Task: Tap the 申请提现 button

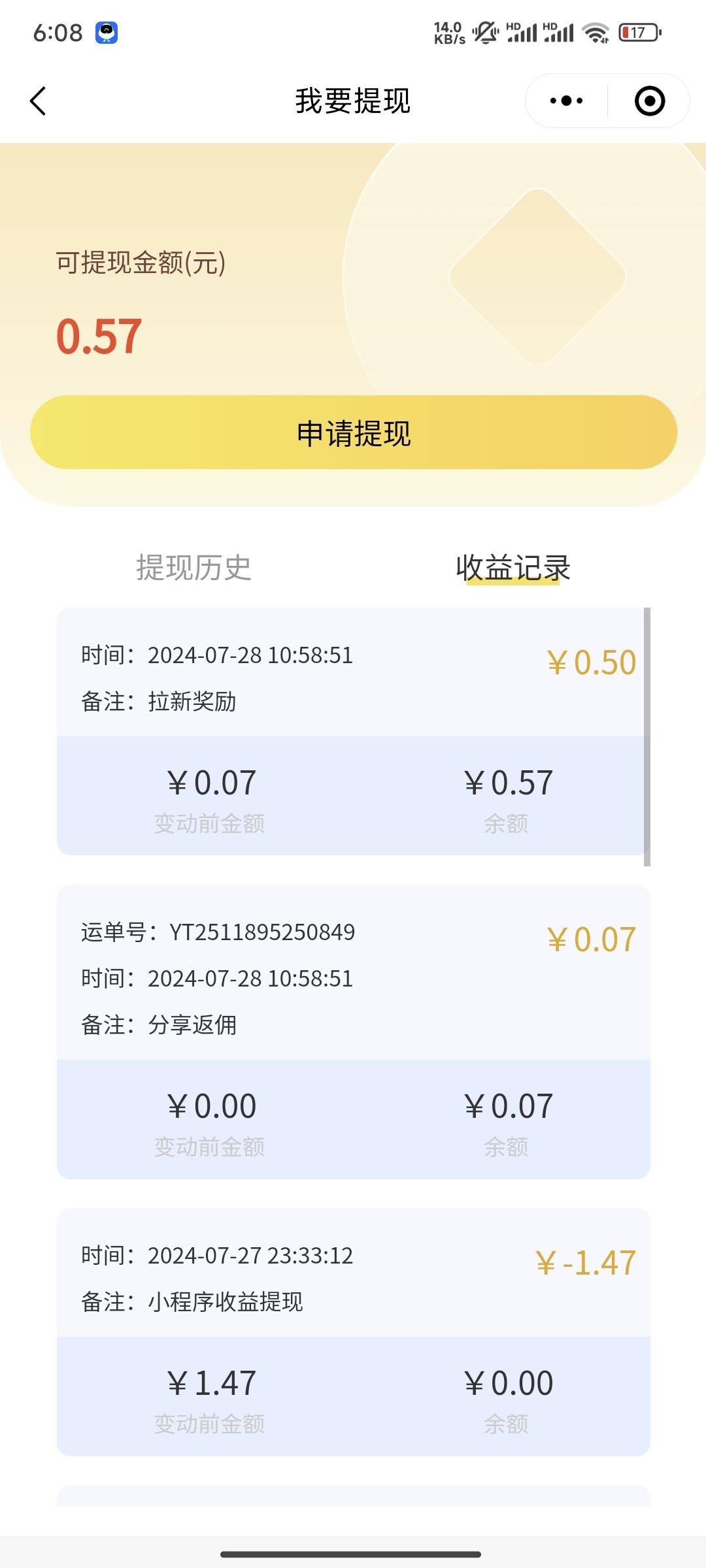Action: click(x=353, y=433)
